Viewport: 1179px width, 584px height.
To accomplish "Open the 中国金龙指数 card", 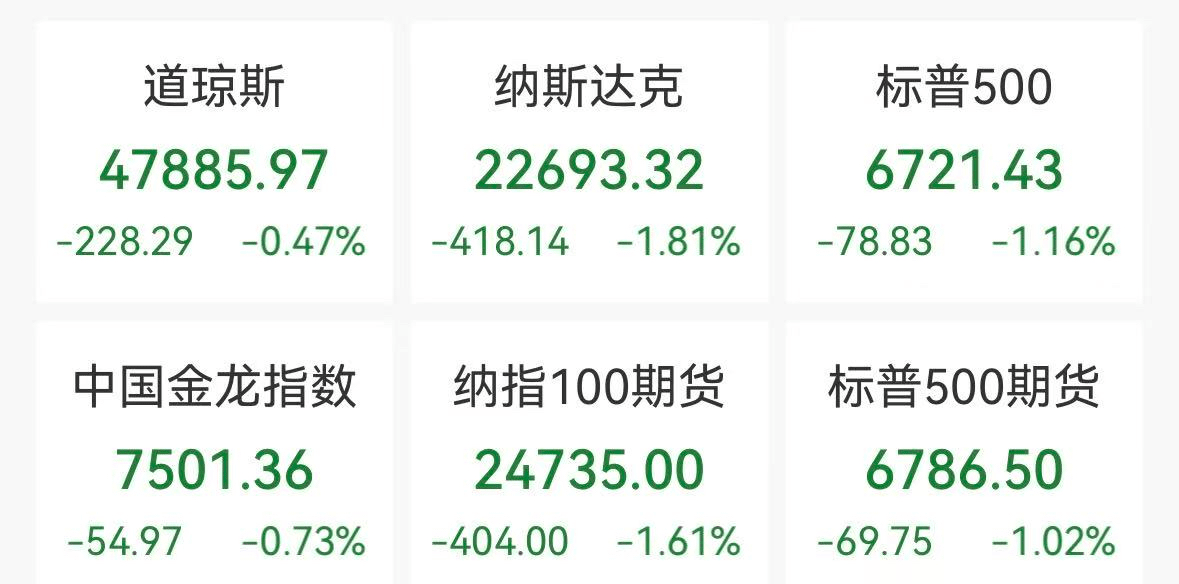I will [214, 455].
